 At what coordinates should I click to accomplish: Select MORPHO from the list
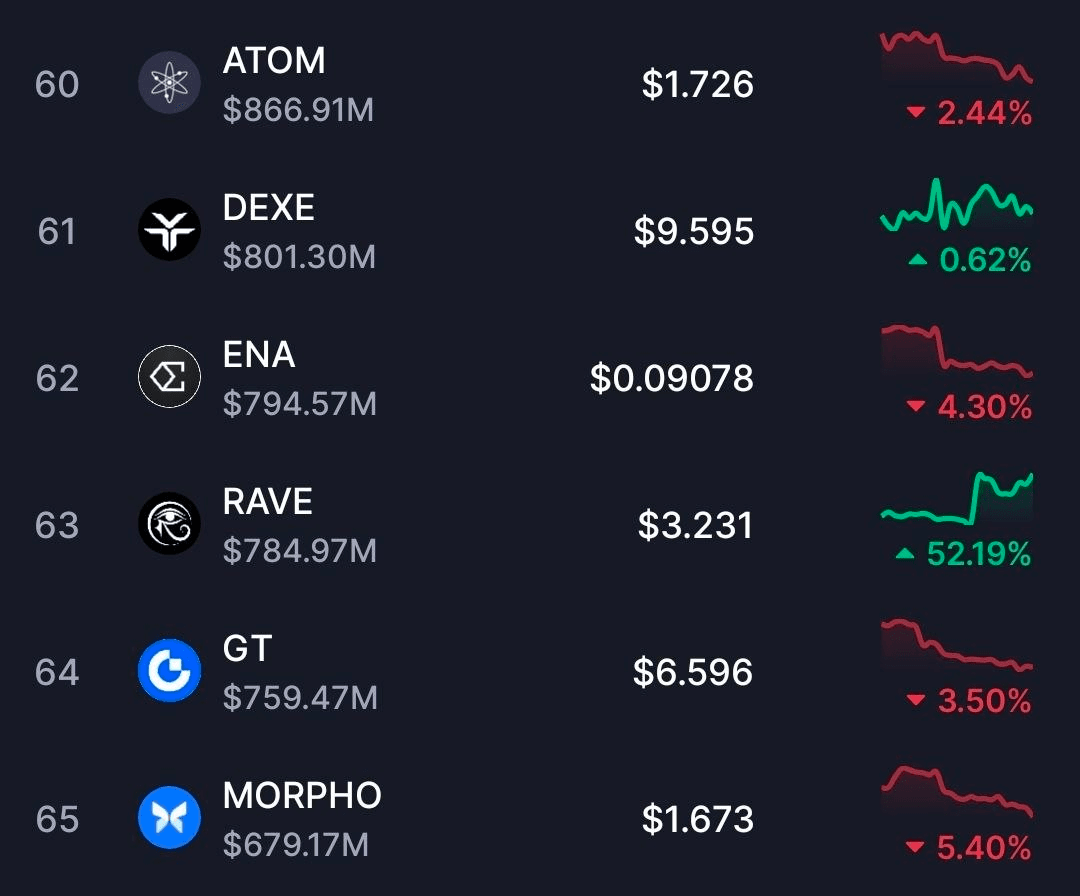(302, 797)
